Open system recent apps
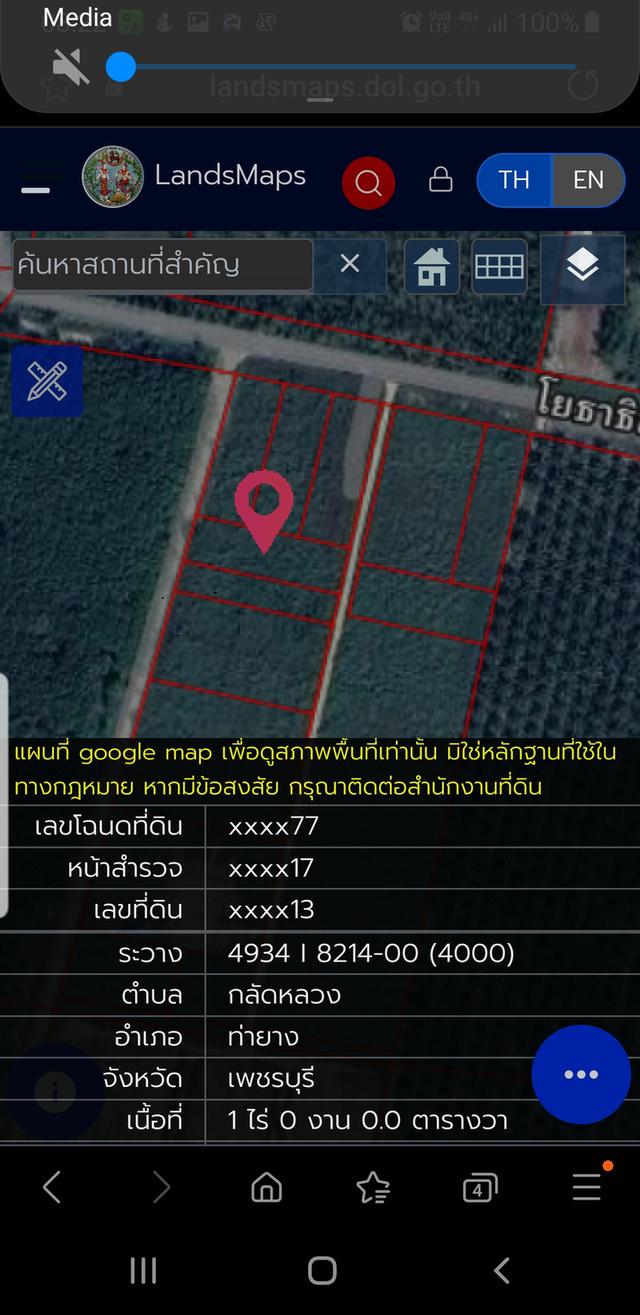 tap(143, 1271)
